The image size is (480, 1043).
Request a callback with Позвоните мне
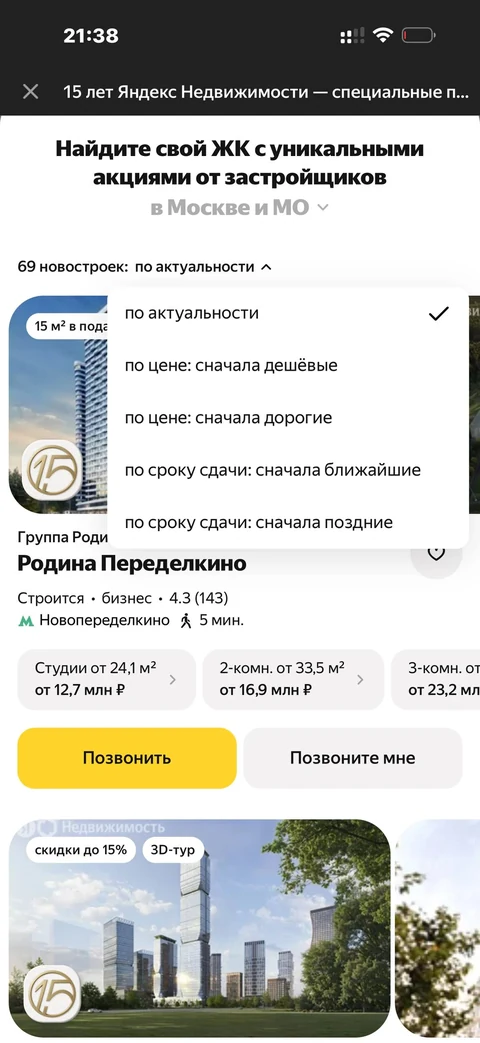(x=352, y=758)
